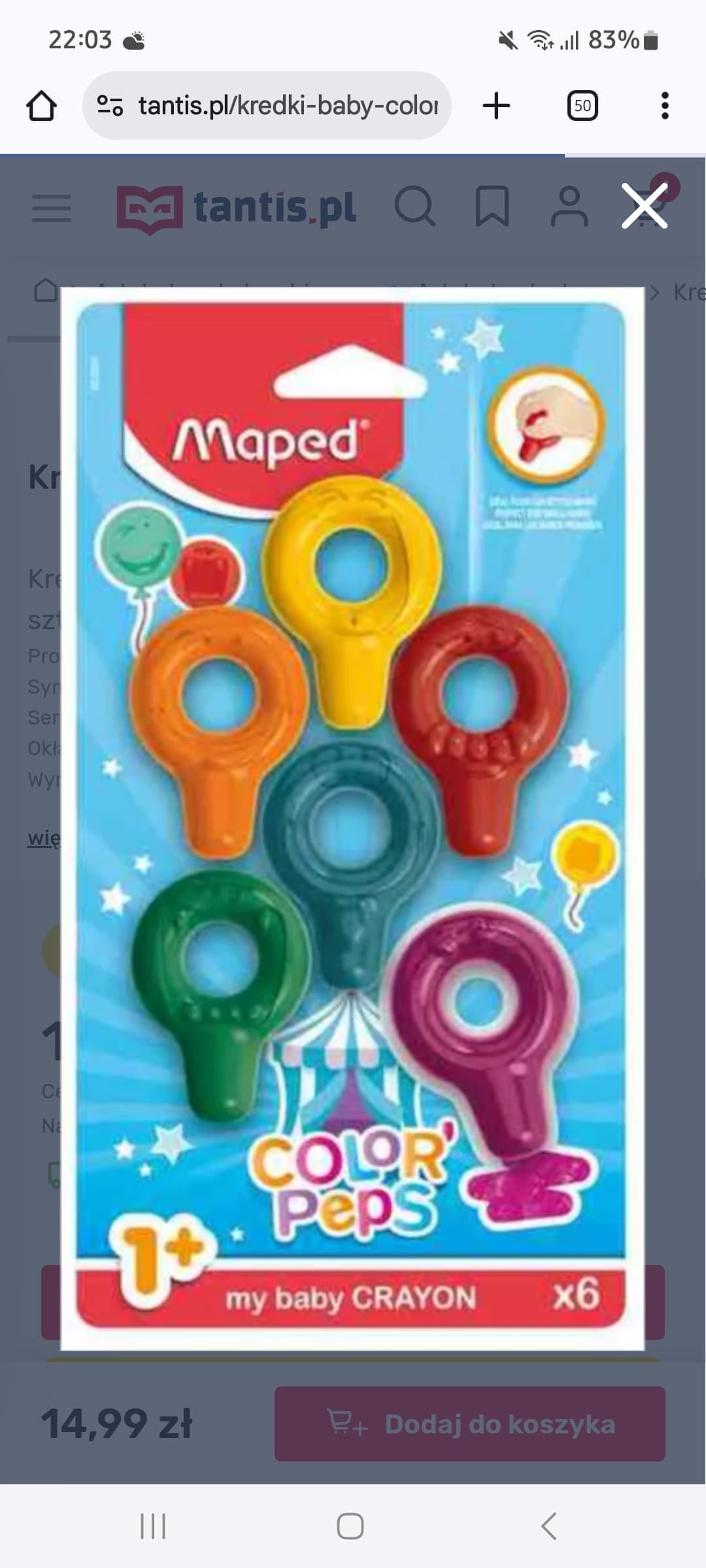Open recent apps from the navigation bar
706x1568 pixels.
click(x=153, y=1526)
